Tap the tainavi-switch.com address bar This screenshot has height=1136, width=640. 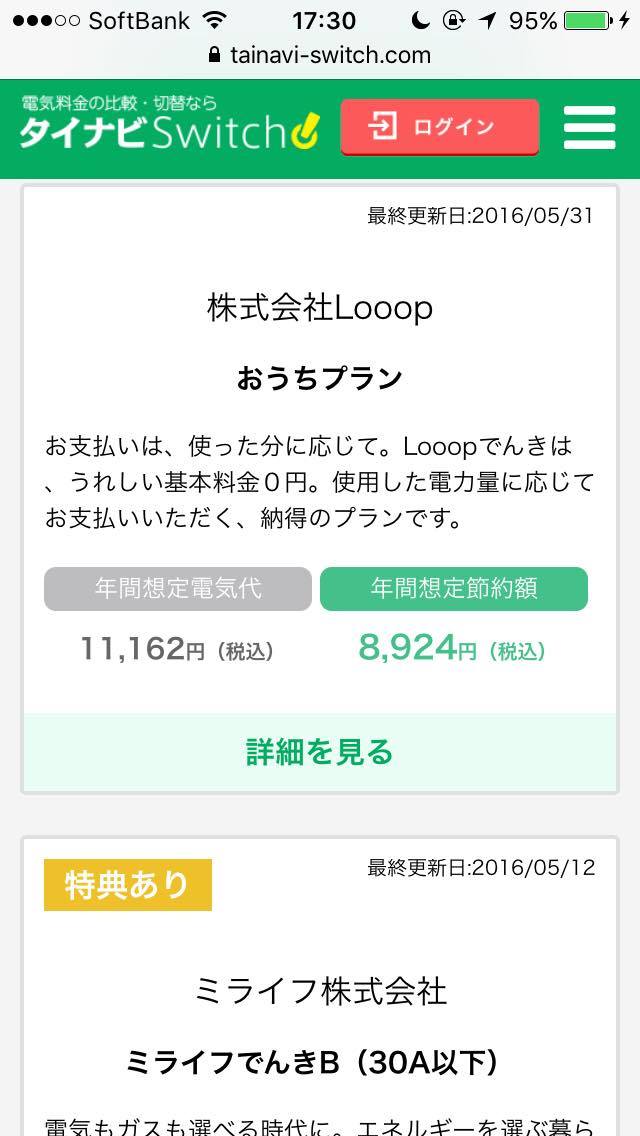coord(320,55)
